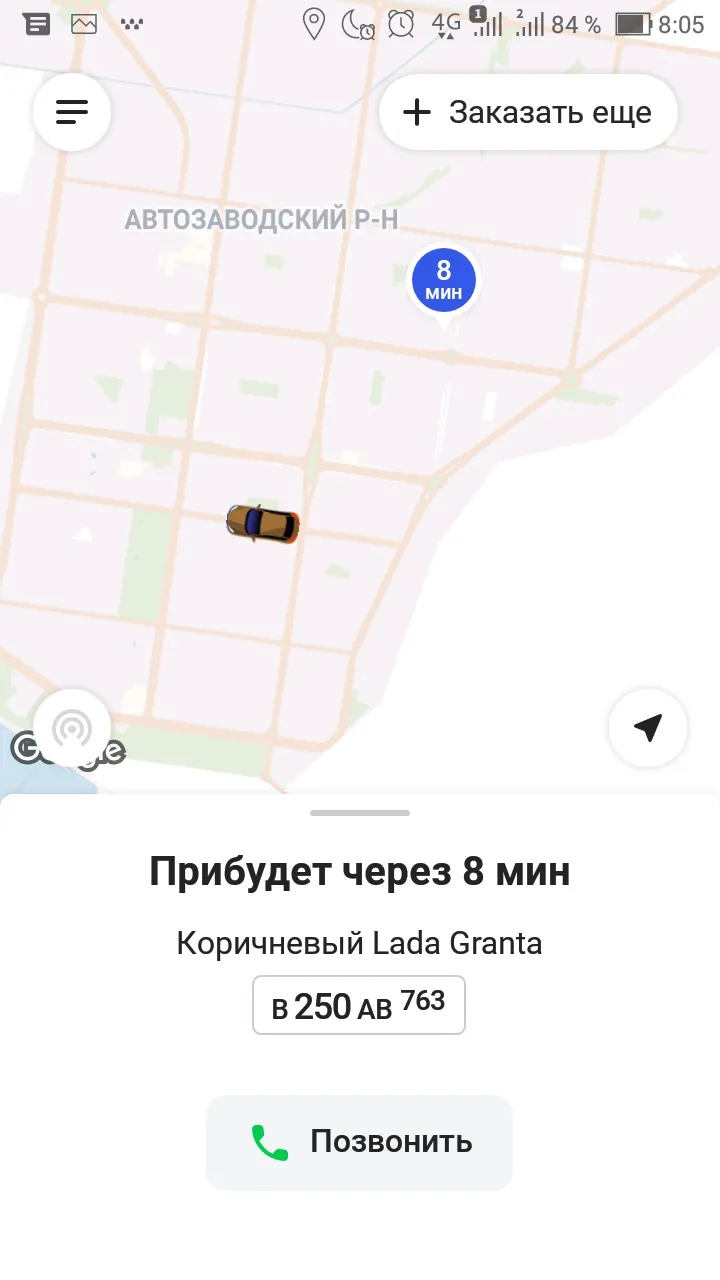This screenshot has width=720, height=1280.
Task: Tap the broadcast signal icon on the map
Action: pos(72,728)
